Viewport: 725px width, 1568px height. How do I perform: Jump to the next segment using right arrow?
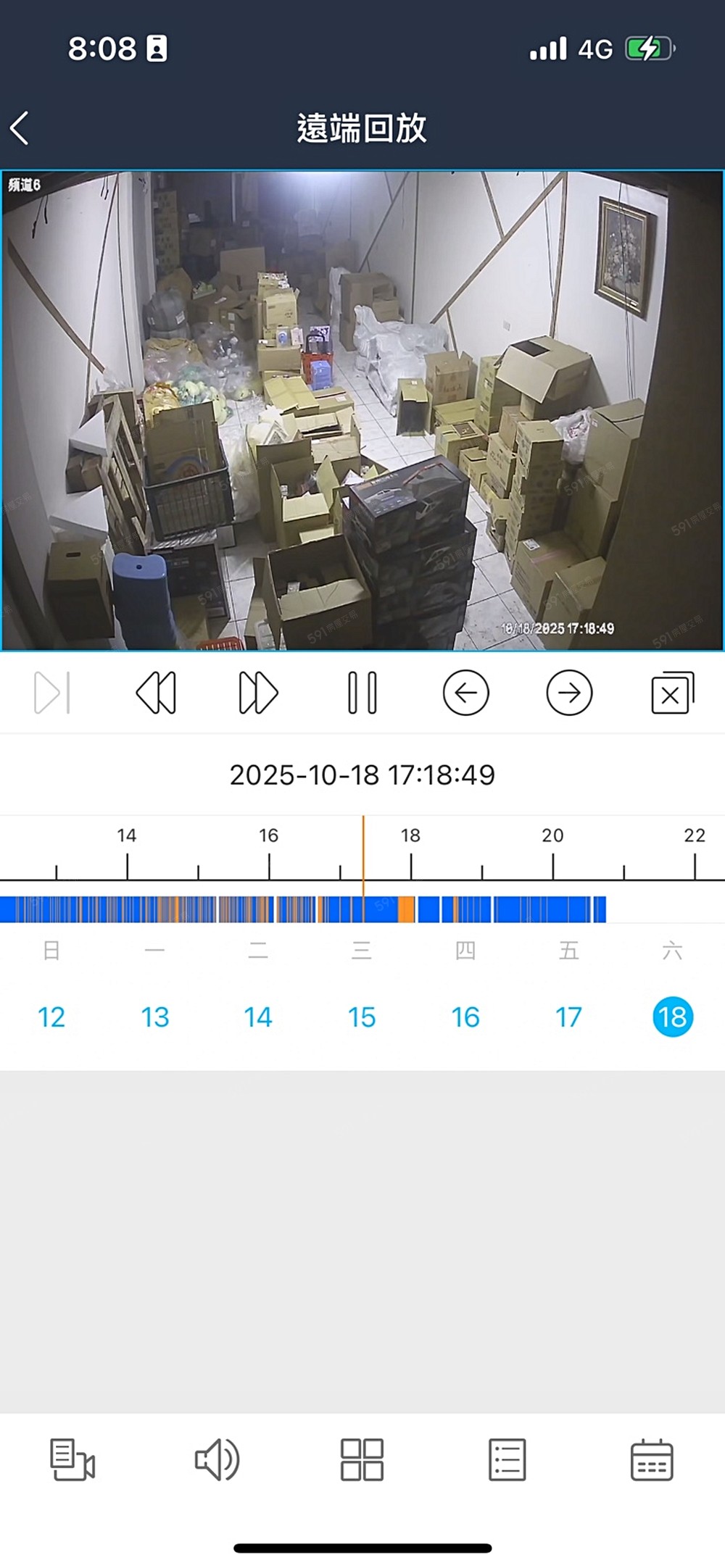[569, 693]
